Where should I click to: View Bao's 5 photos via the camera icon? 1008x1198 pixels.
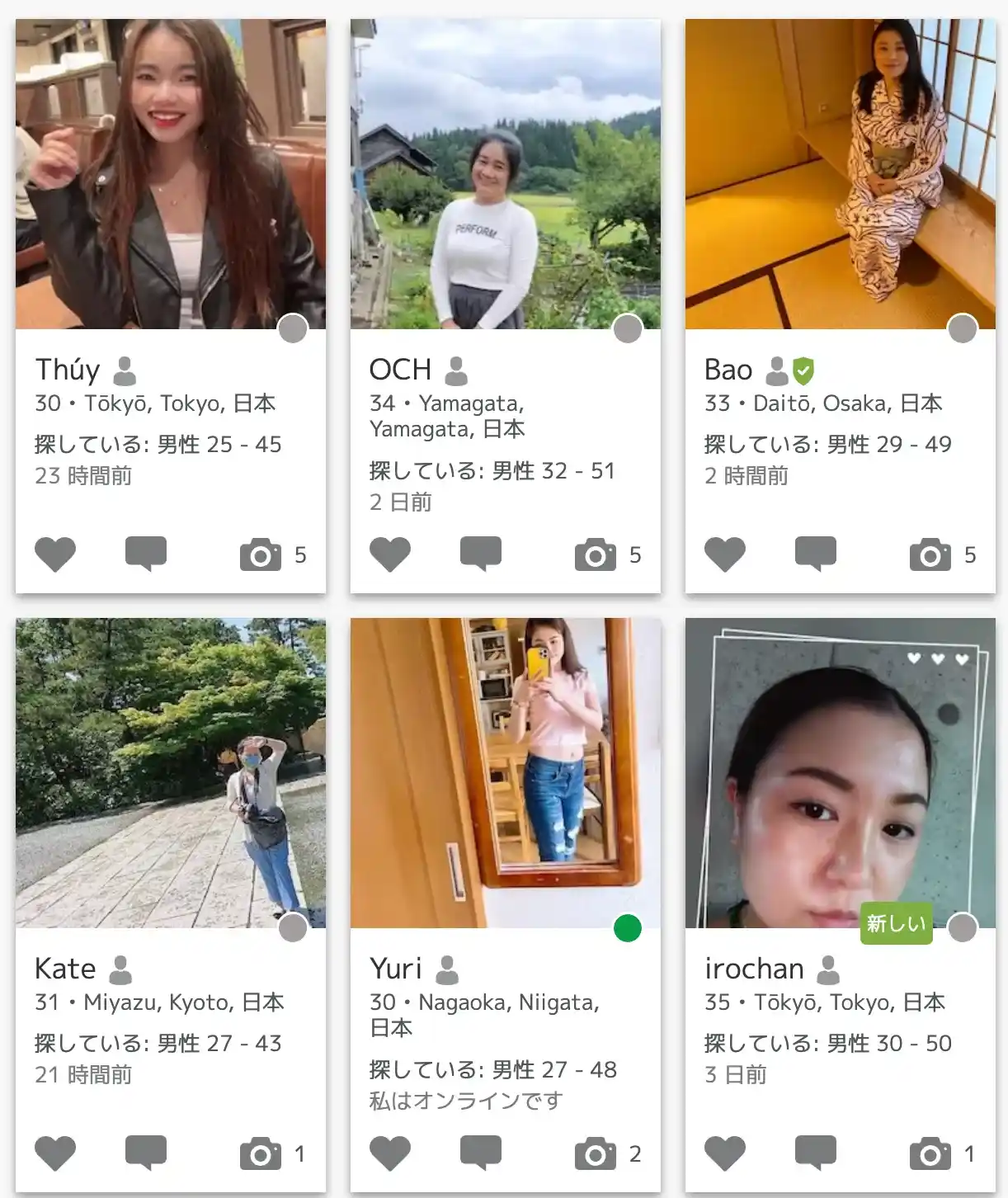click(932, 554)
